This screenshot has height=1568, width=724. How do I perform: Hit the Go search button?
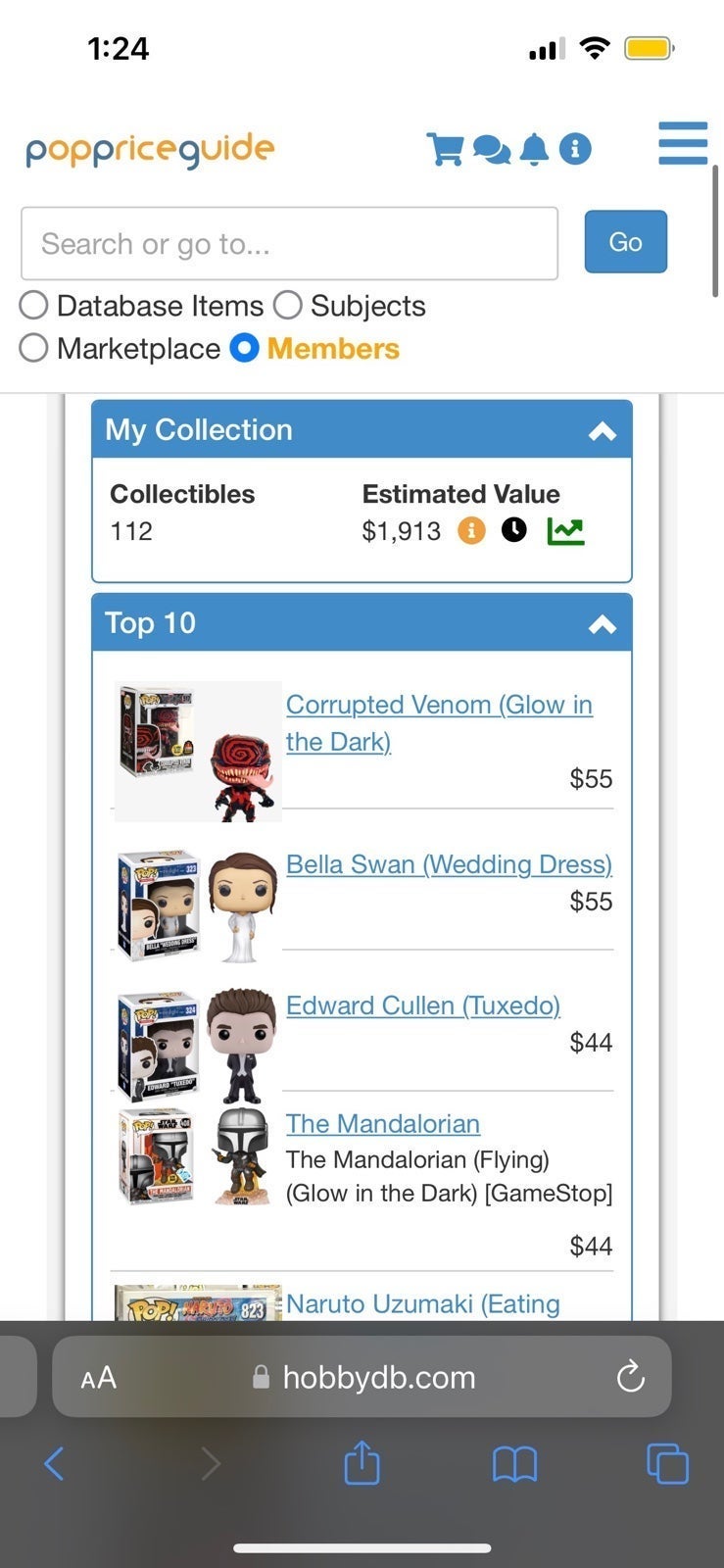[626, 242]
